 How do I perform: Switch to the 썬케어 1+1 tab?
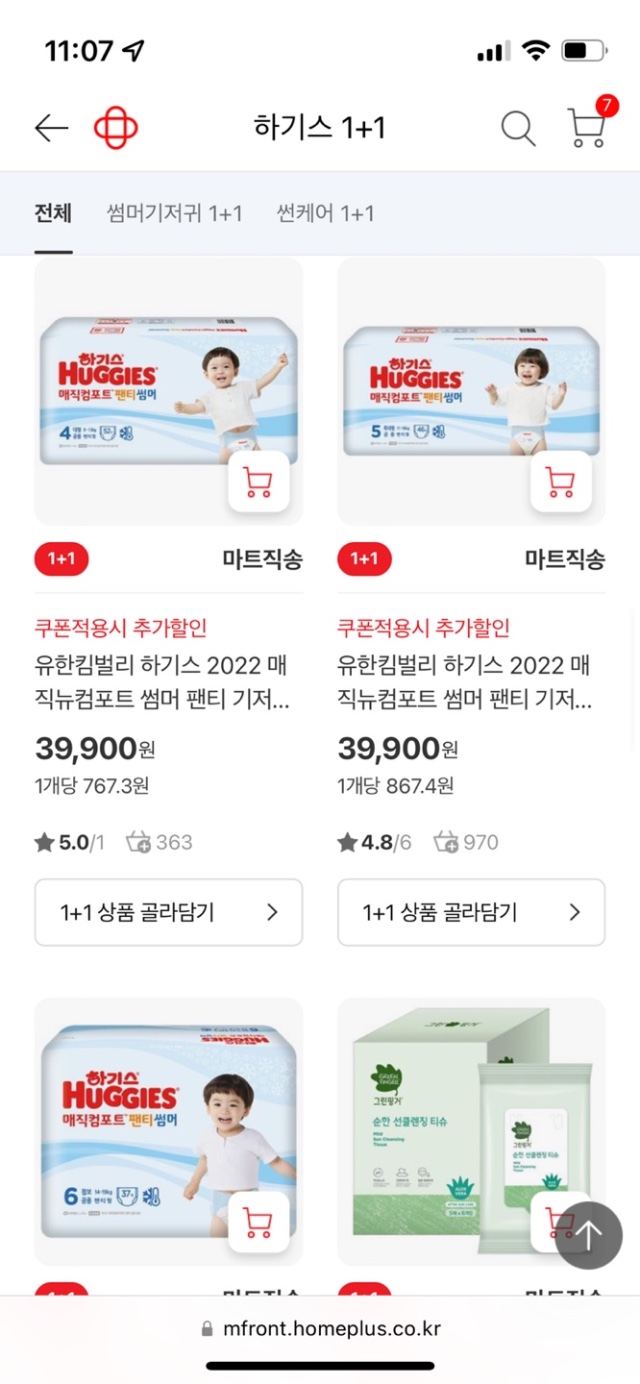point(325,213)
